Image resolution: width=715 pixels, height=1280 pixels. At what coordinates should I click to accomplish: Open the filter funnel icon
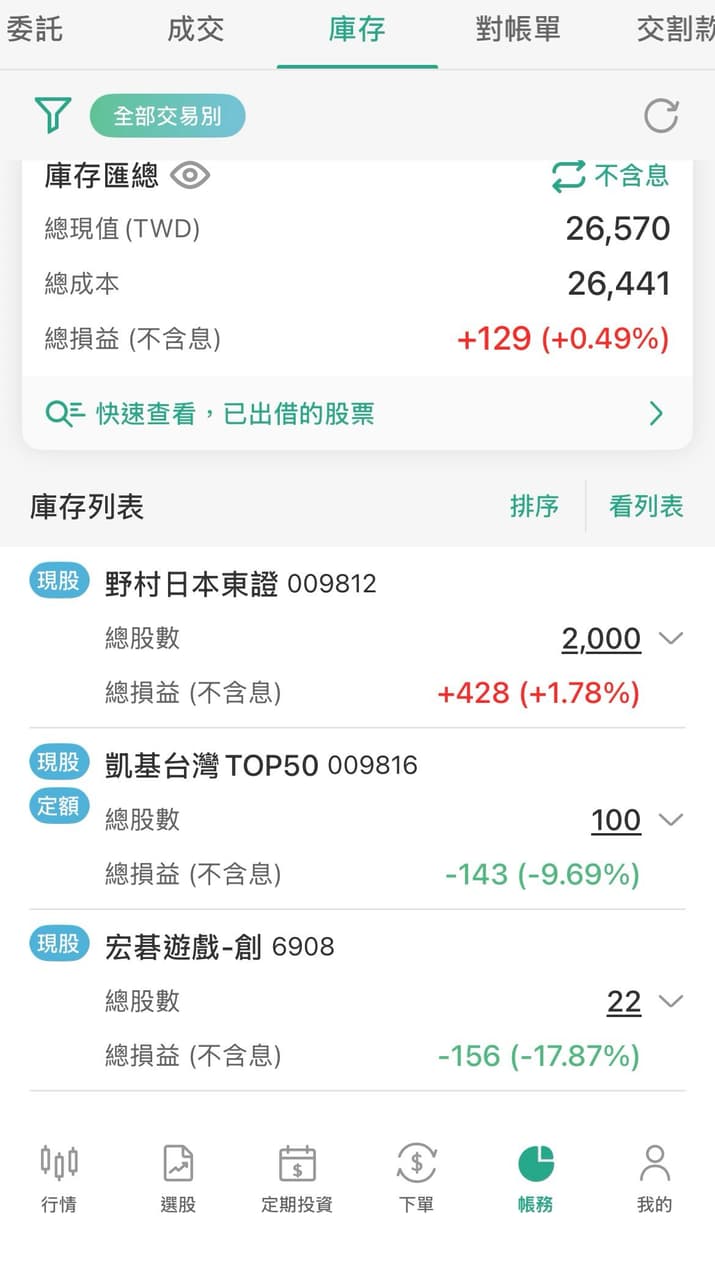coord(52,116)
